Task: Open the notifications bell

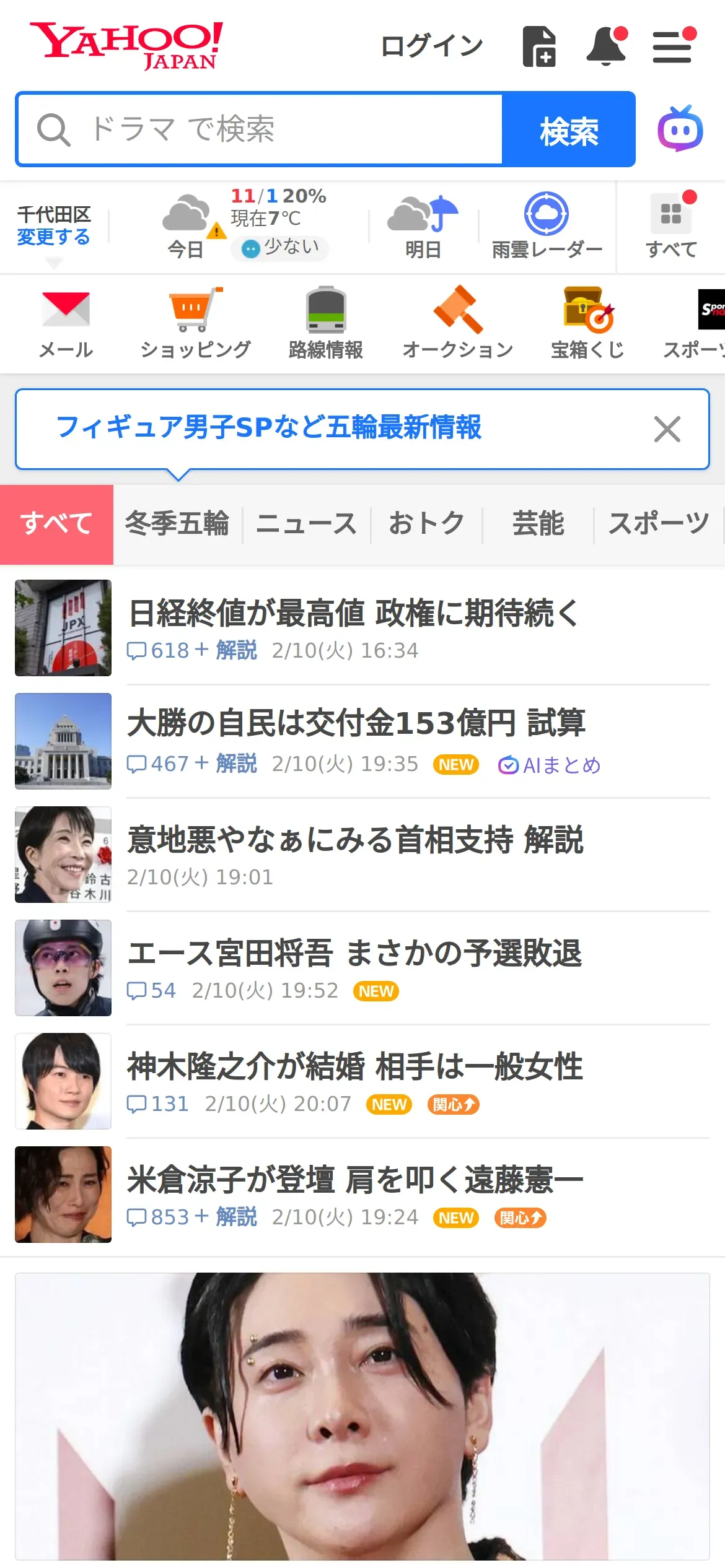Action: [606, 46]
